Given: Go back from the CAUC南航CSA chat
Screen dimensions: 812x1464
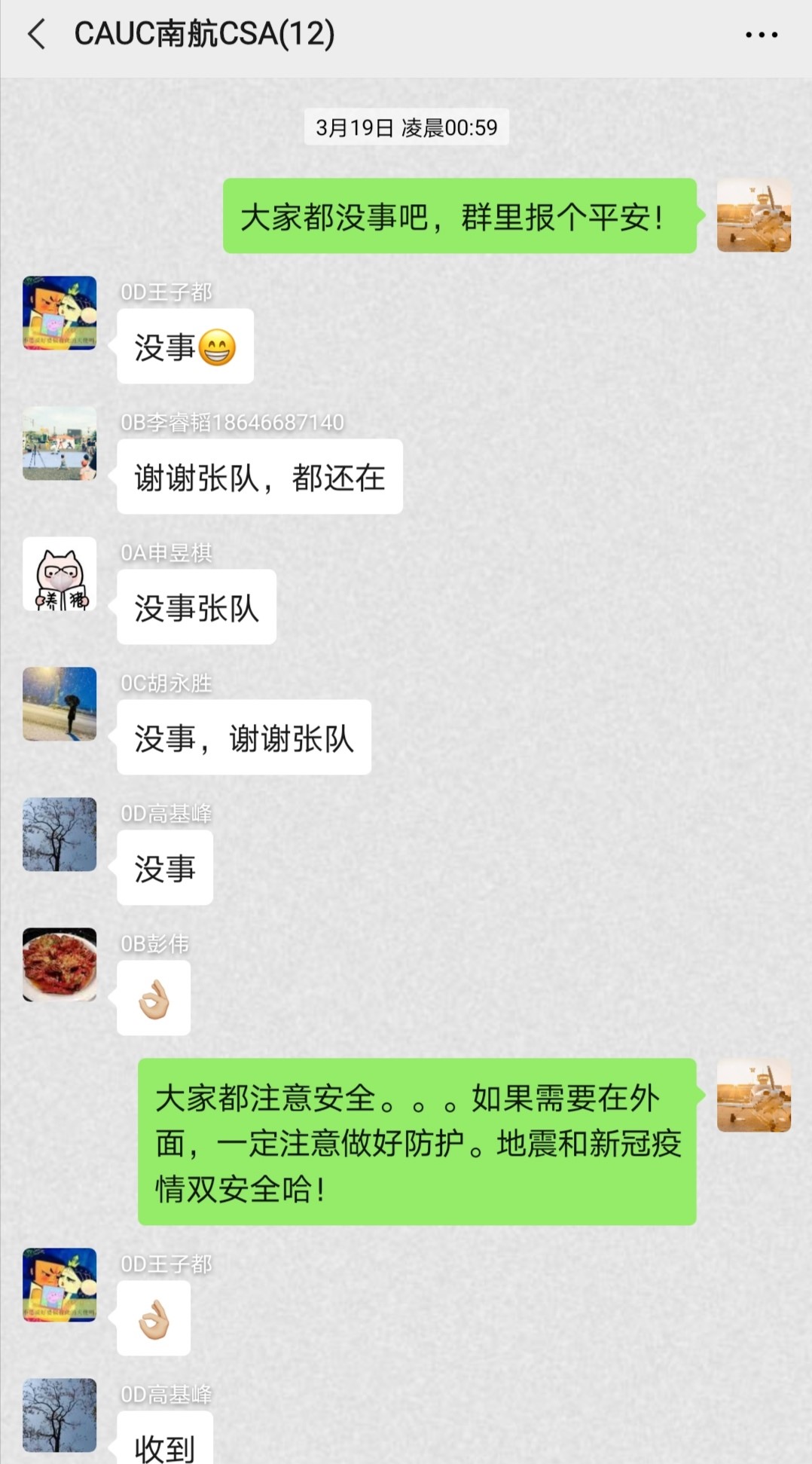Looking at the screenshot, I should (36, 35).
